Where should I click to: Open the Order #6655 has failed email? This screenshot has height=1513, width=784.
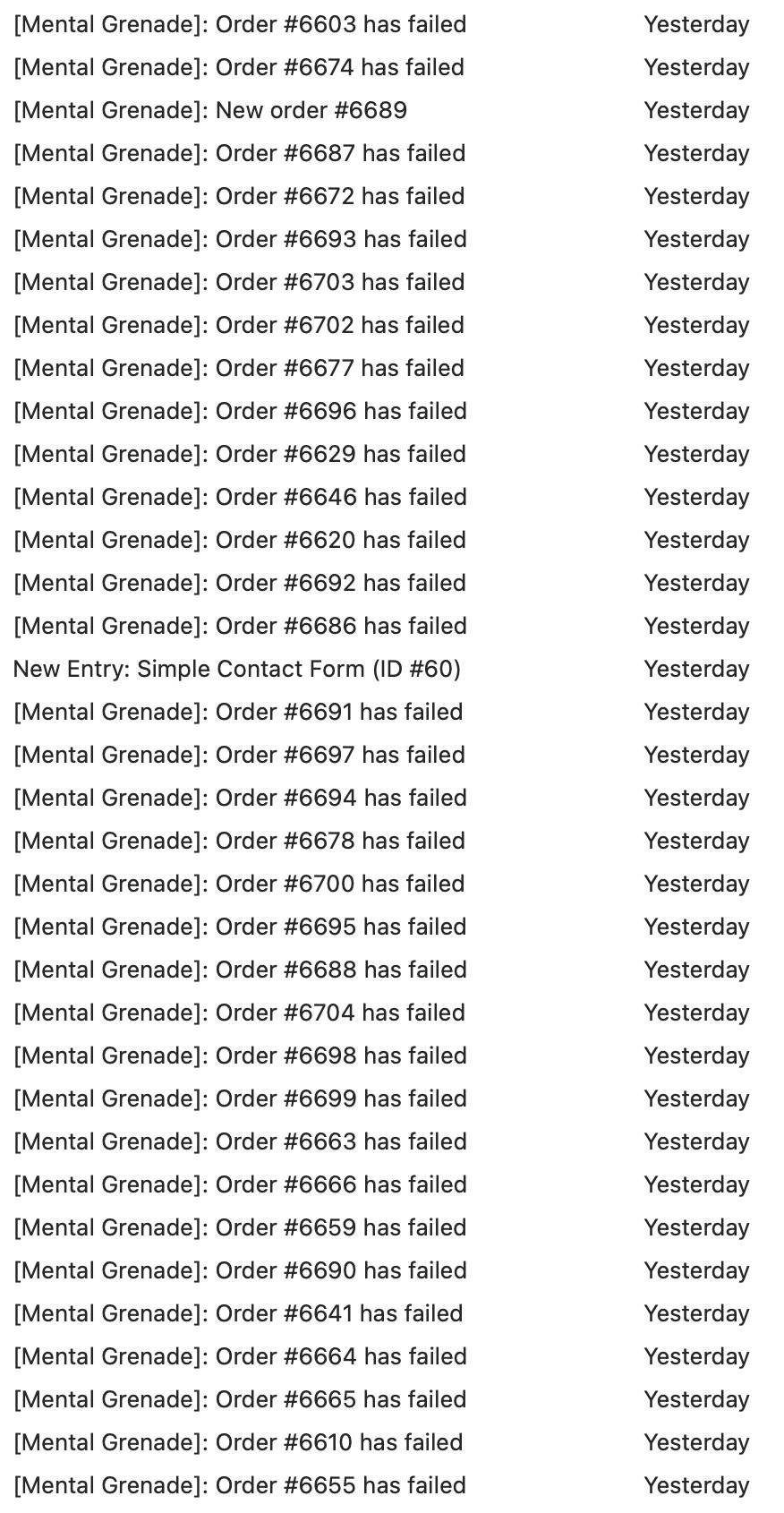pyautogui.click(x=392, y=1485)
